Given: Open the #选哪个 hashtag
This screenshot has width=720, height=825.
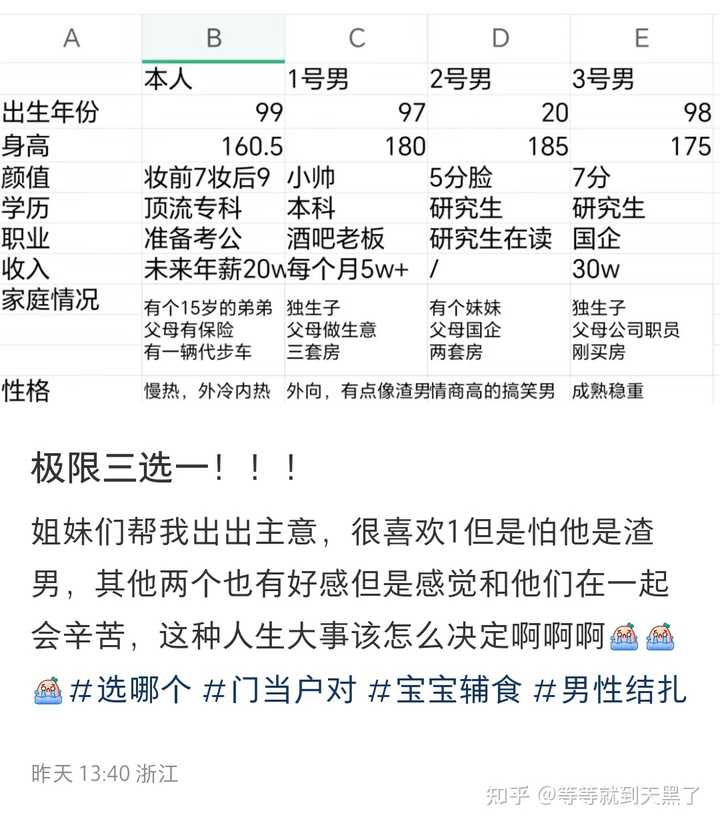Looking at the screenshot, I should [x=129, y=689].
